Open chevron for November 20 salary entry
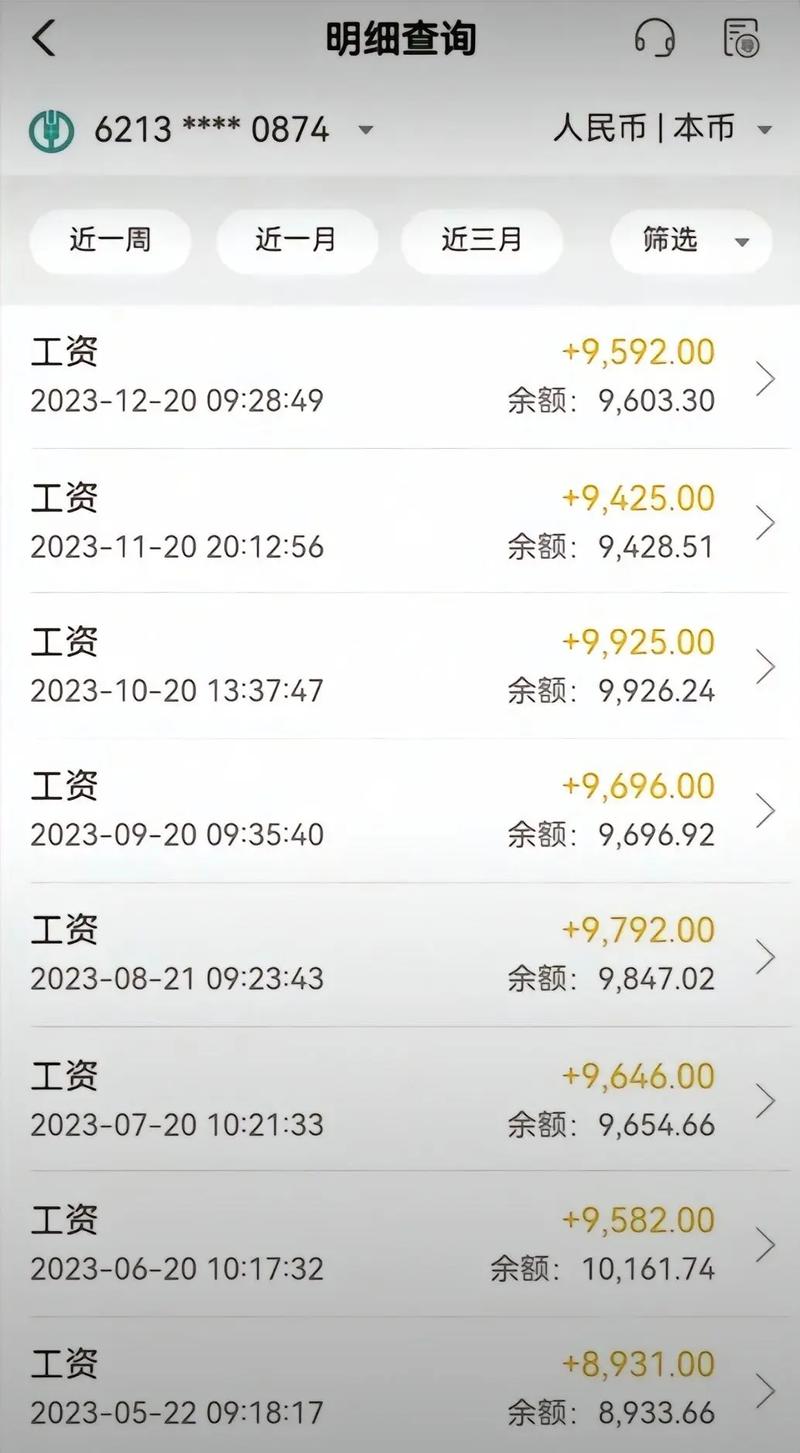Image resolution: width=800 pixels, height=1453 pixels. (764, 522)
